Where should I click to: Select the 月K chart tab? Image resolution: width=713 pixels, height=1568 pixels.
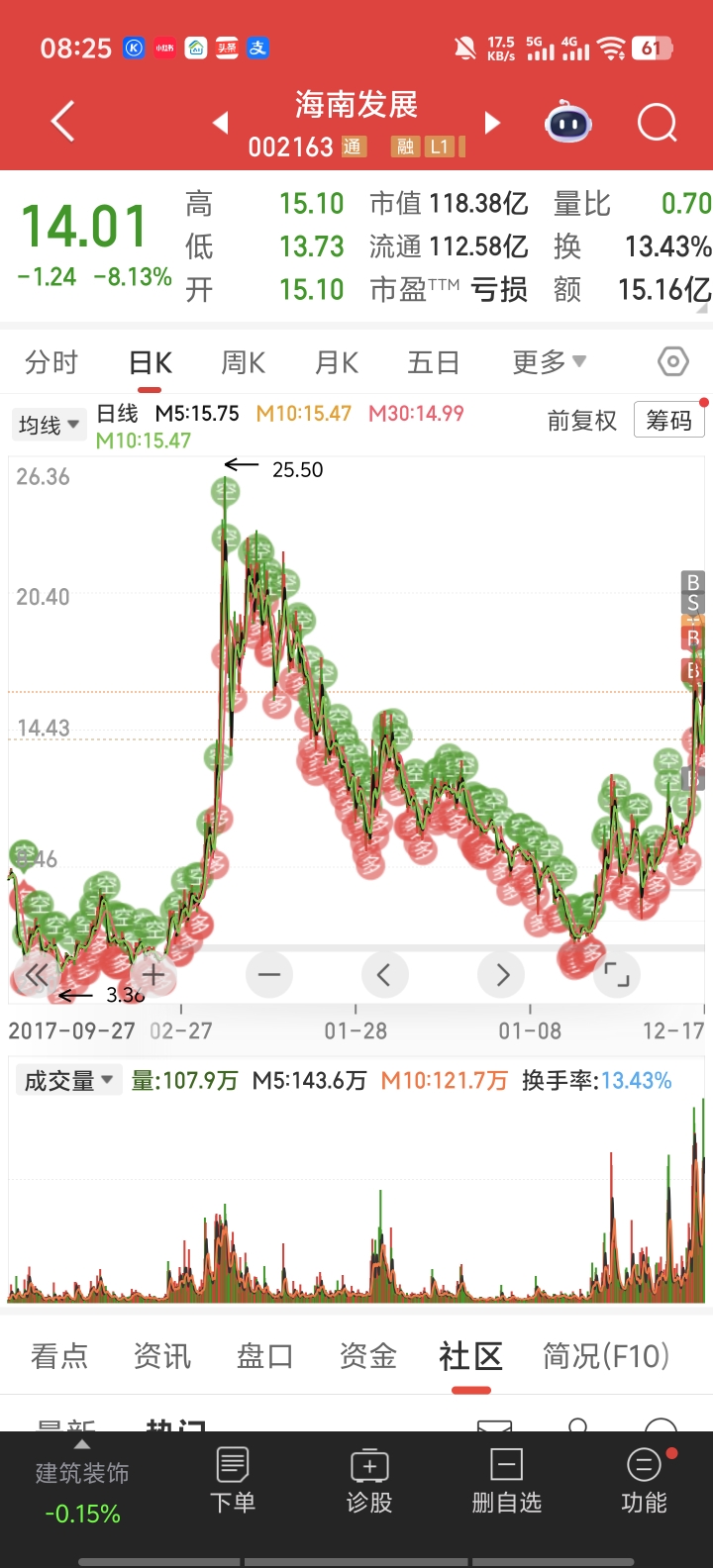(336, 363)
